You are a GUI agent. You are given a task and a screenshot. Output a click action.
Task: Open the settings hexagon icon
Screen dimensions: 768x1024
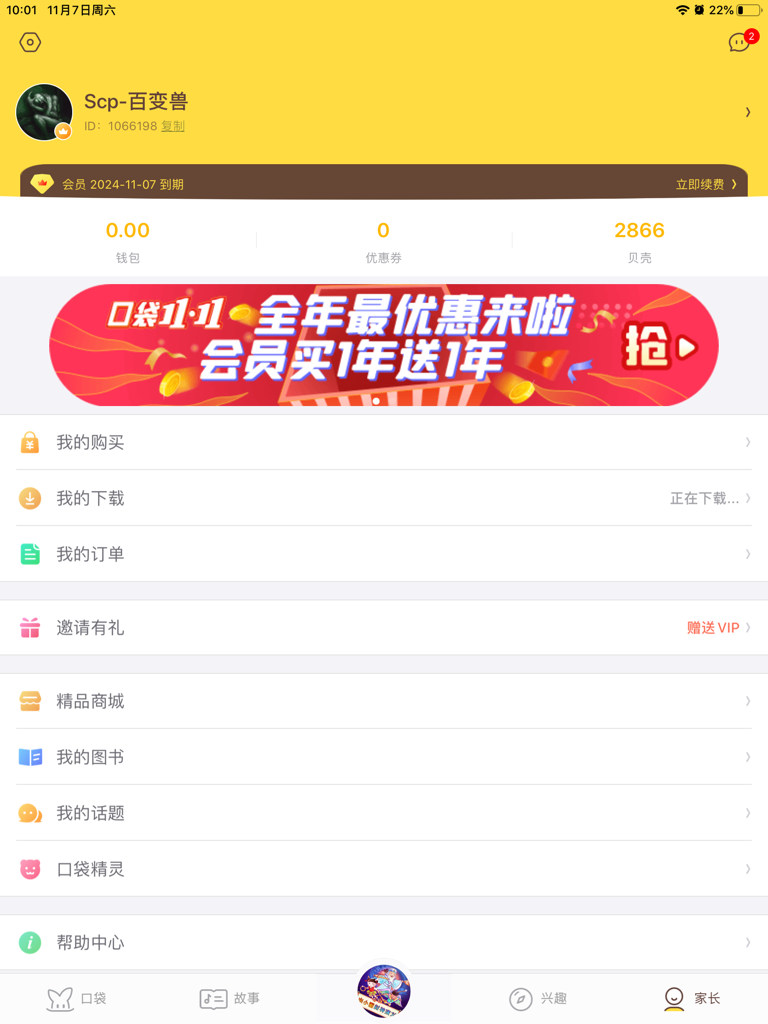(30, 43)
